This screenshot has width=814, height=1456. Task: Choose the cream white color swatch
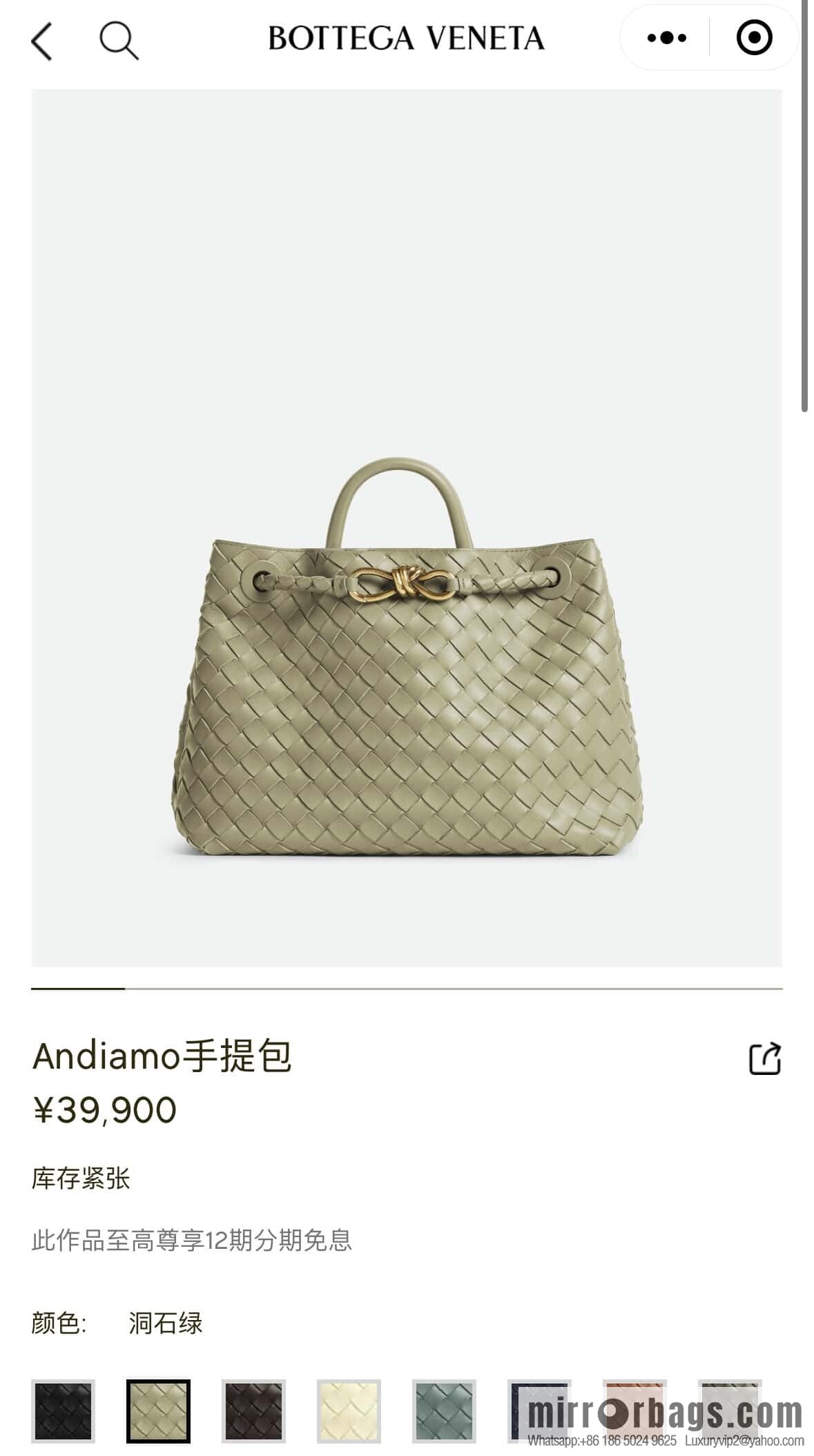point(349,1410)
